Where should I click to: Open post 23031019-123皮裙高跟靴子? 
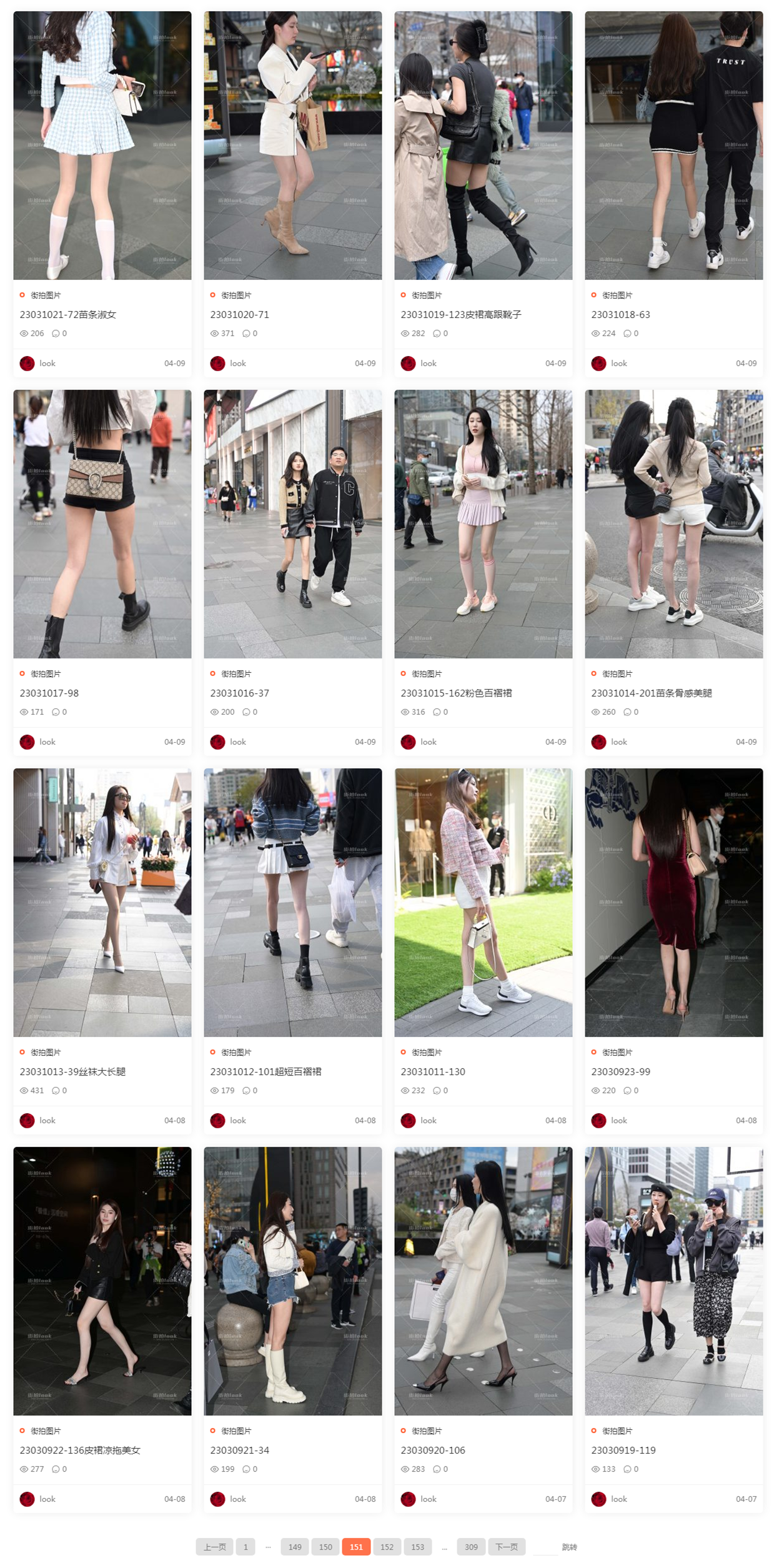[461, 315]
